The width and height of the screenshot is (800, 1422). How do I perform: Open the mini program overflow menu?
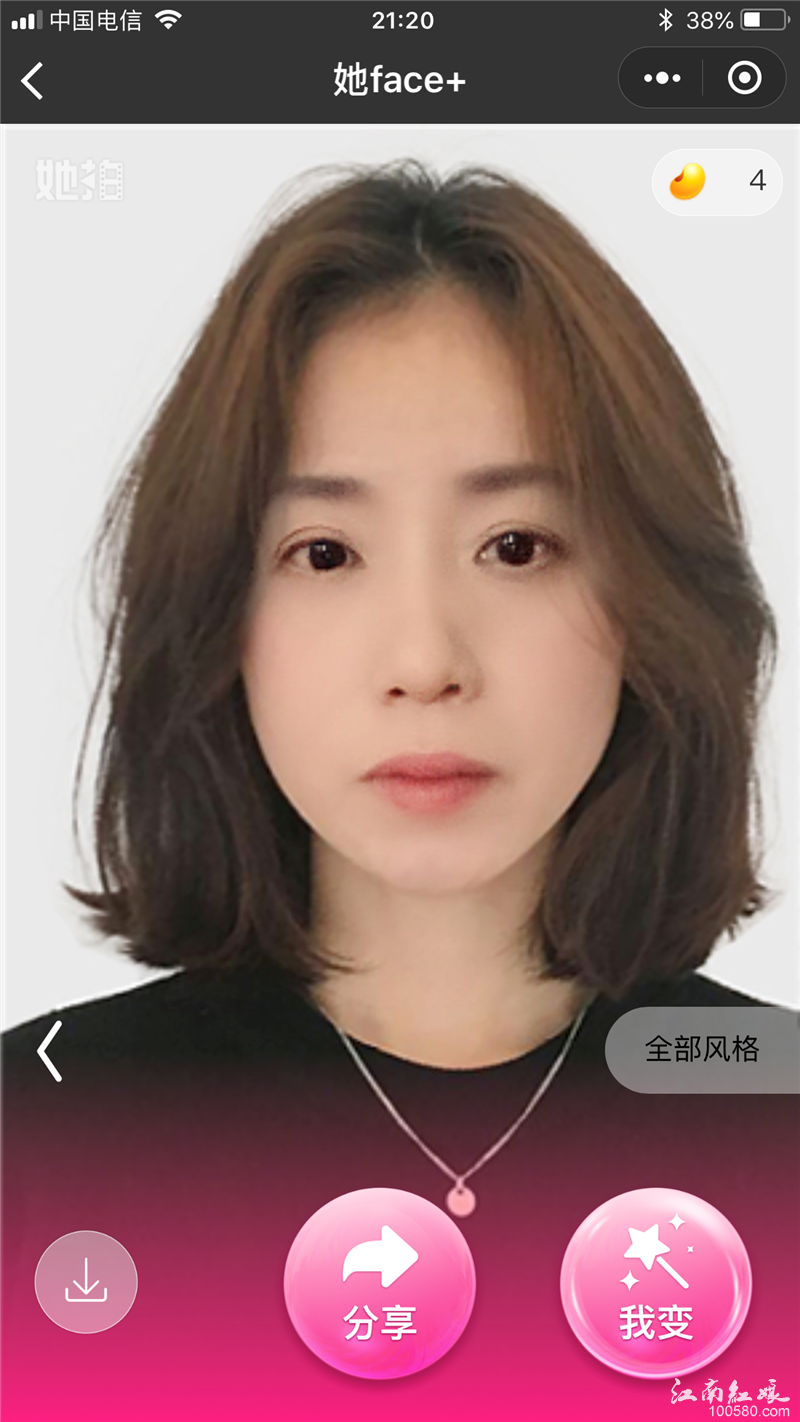point(662,78)
